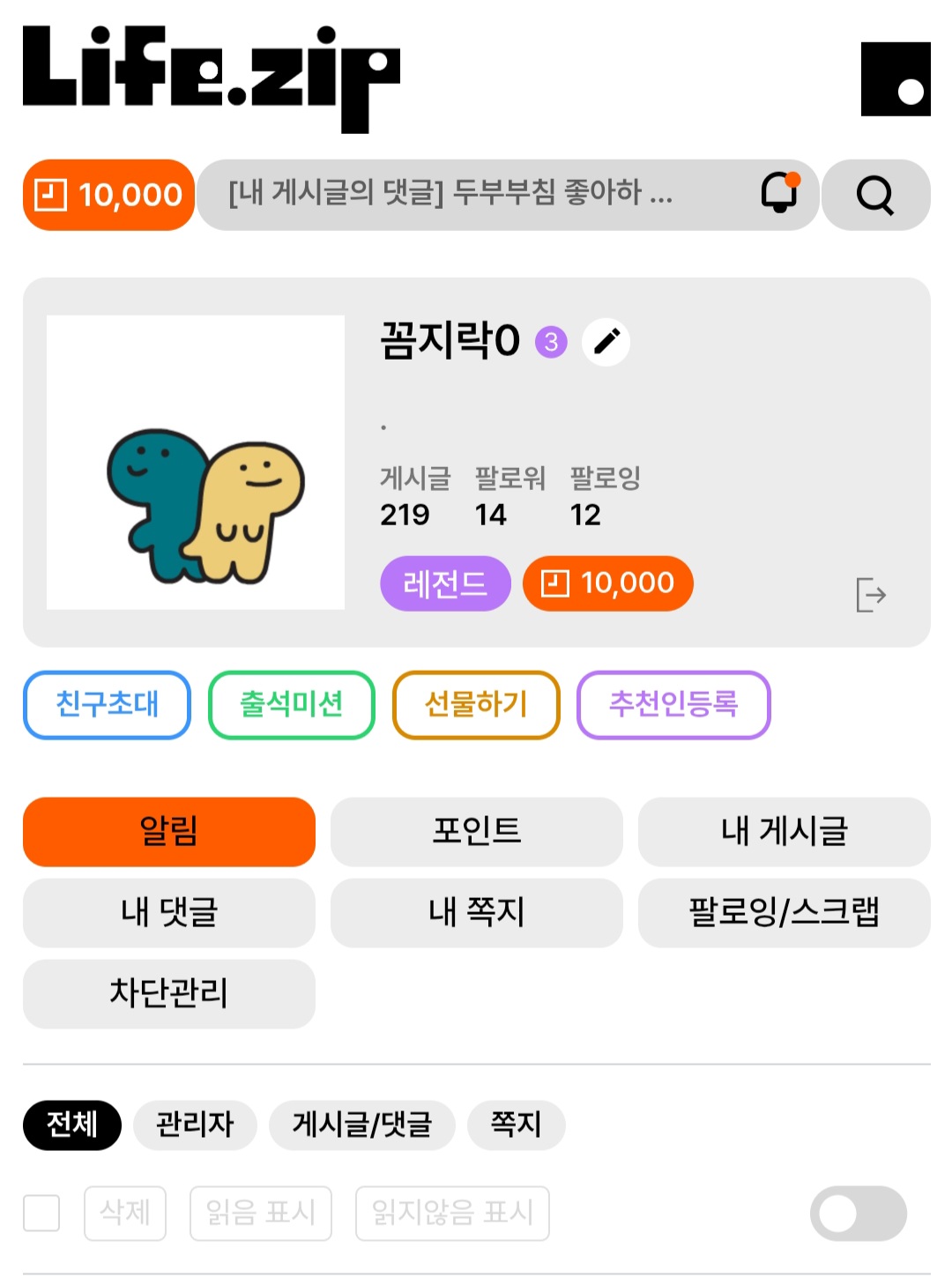This screenshot has width=952, height=1277.
Task: Filter notifications by 게시글/댓글
Action: coord(362,1125)
